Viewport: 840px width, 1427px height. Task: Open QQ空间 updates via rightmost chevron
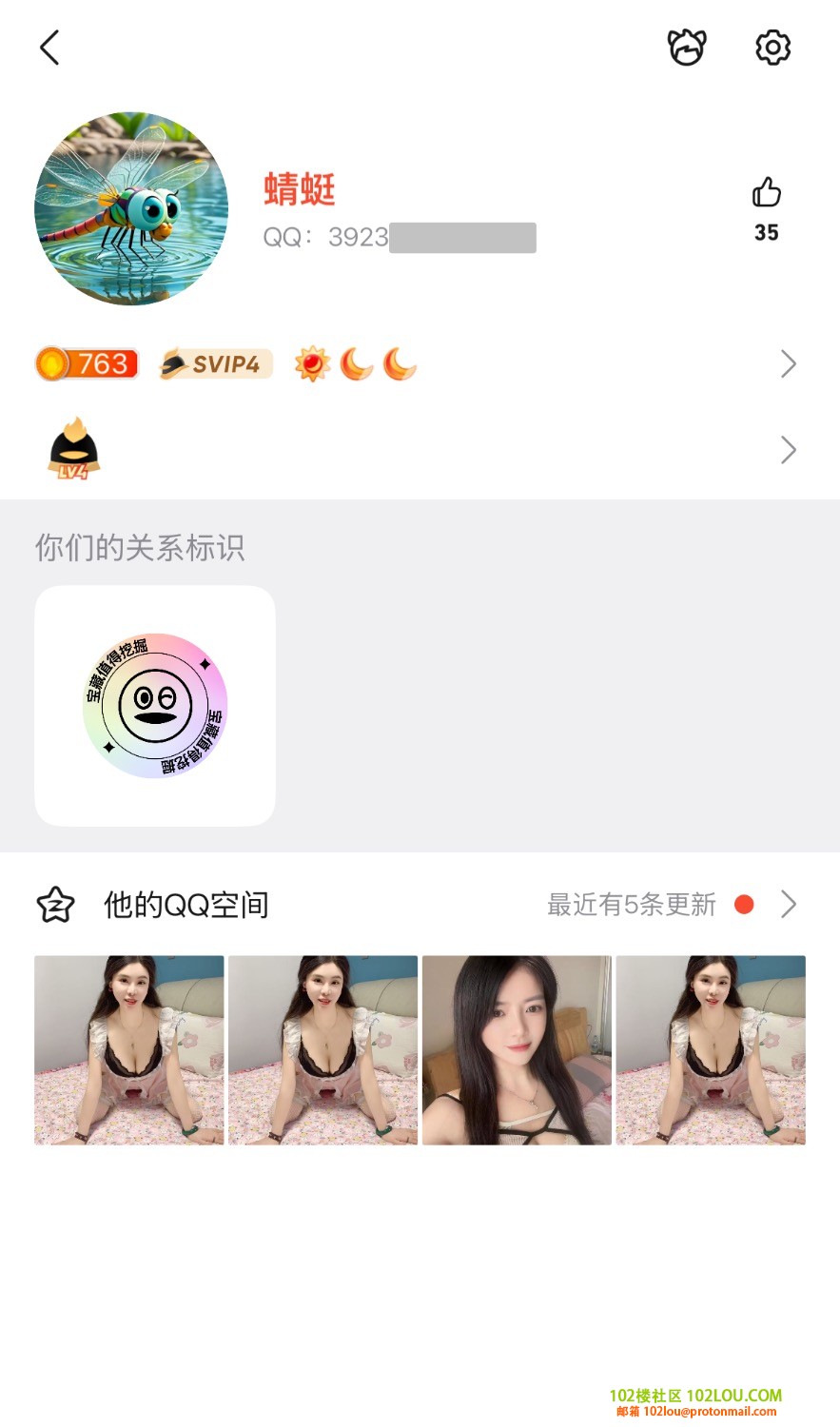[789, 905]
